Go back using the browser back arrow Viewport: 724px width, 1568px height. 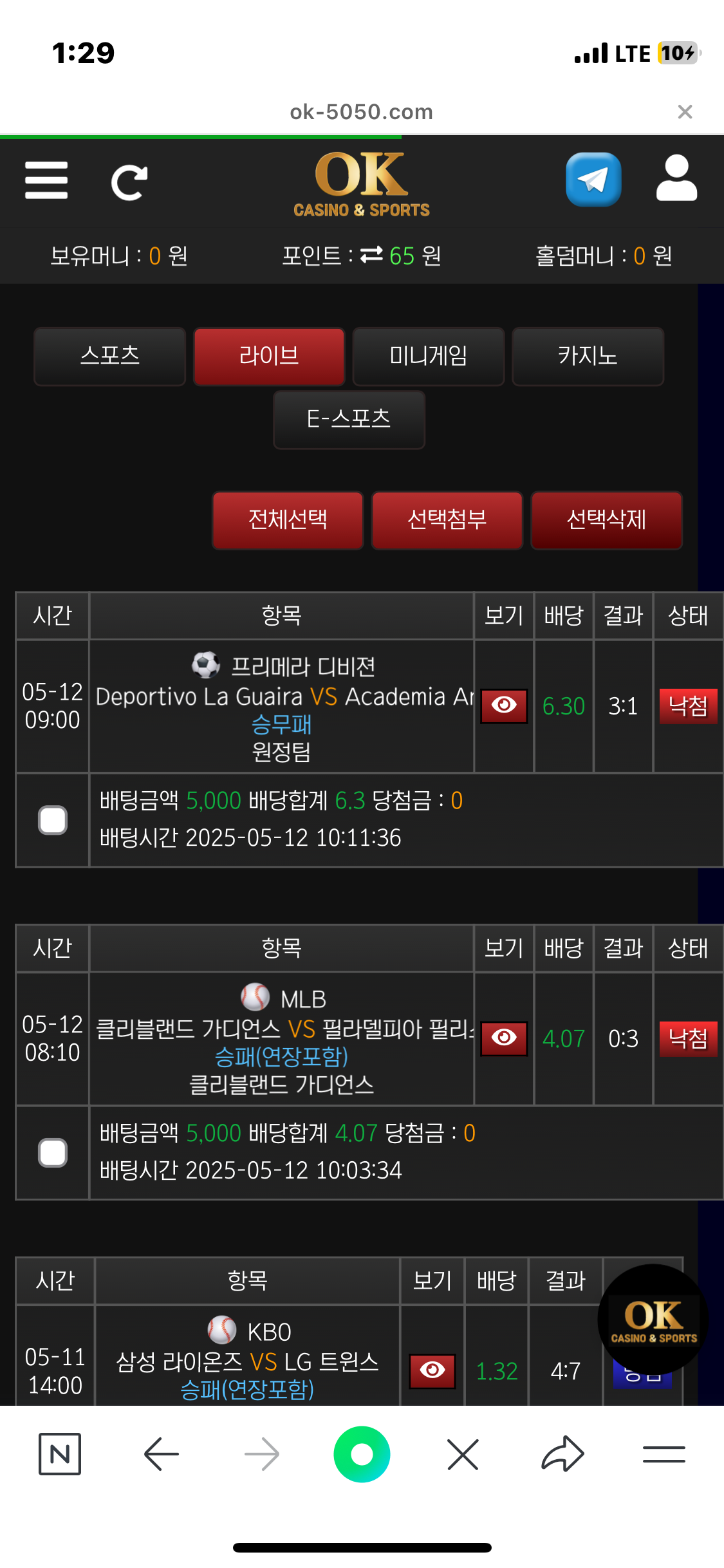[x=161, y=1453]
